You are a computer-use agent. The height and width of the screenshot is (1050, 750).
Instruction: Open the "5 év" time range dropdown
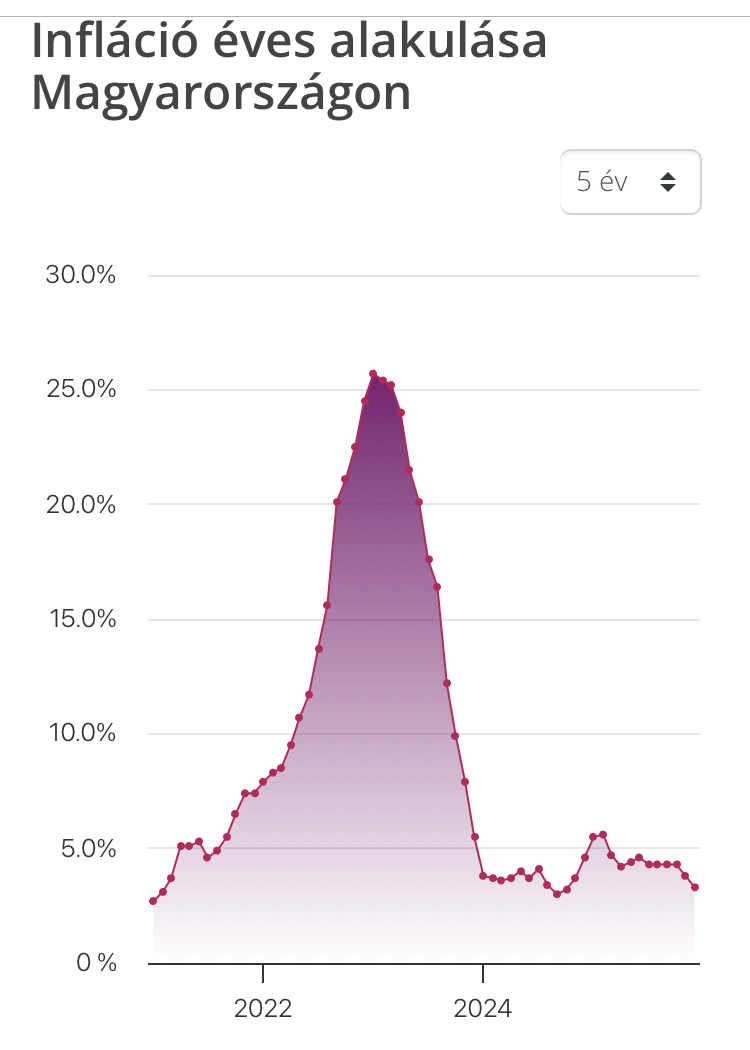point(630,182)
